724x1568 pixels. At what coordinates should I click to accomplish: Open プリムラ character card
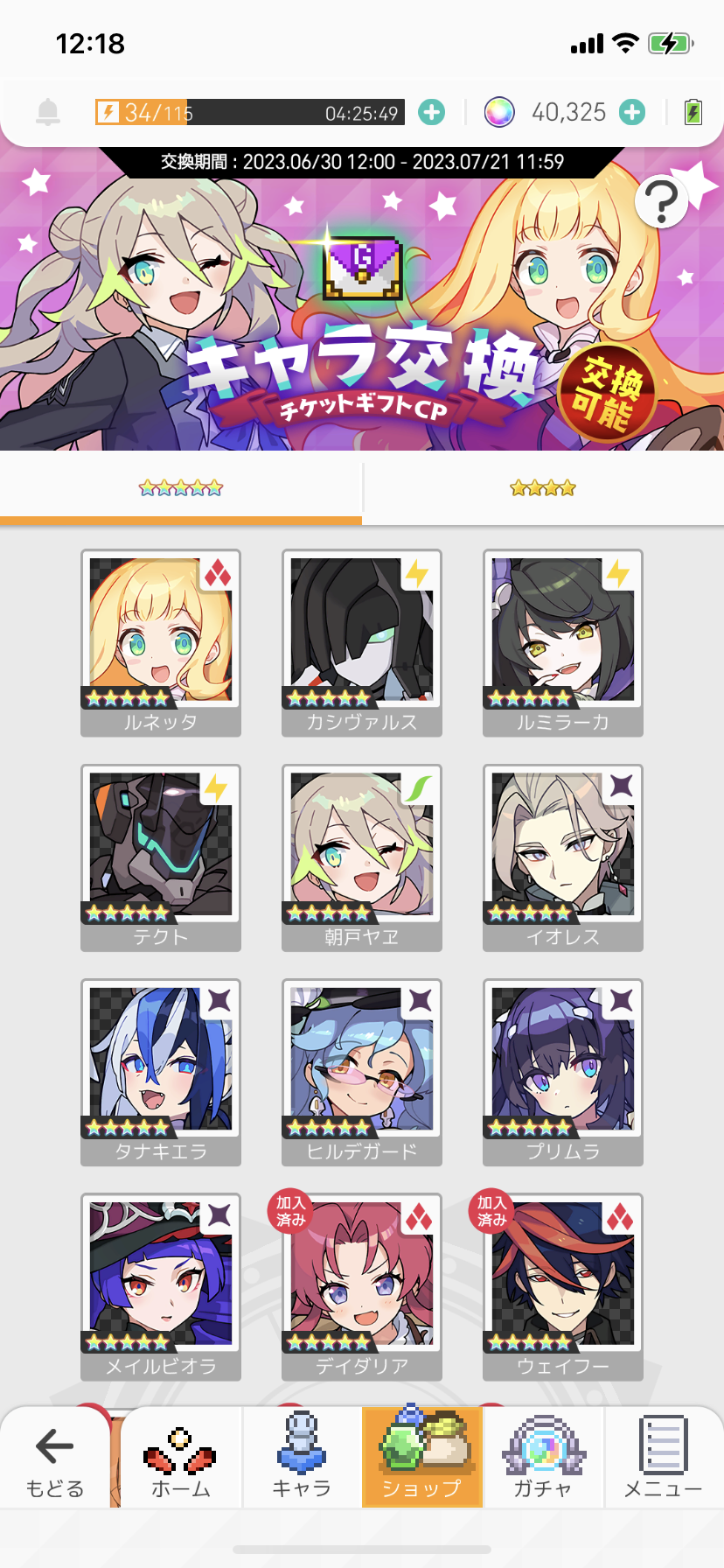point(563,1072)
